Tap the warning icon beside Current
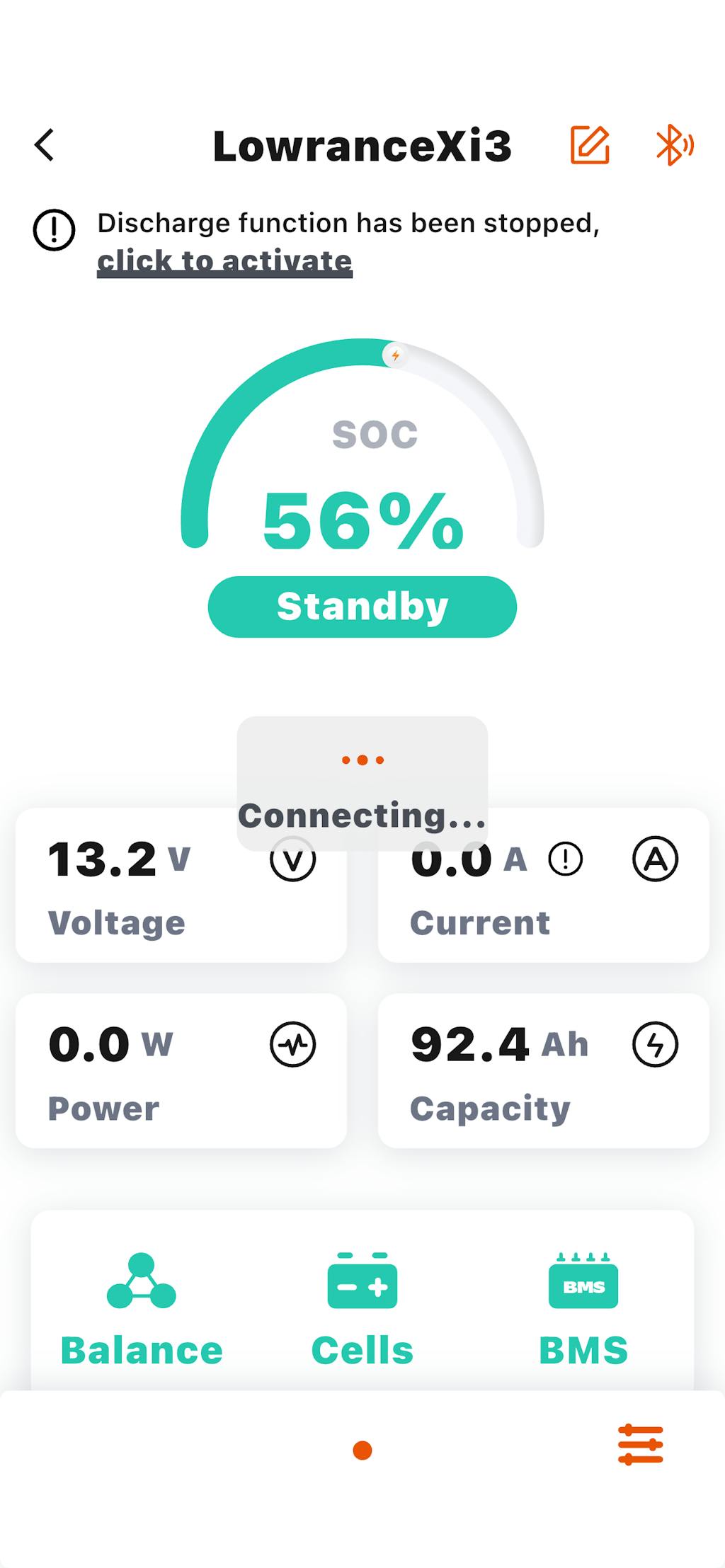The width and height of the screenshot is (725, 1568). (x=565, y=859)
